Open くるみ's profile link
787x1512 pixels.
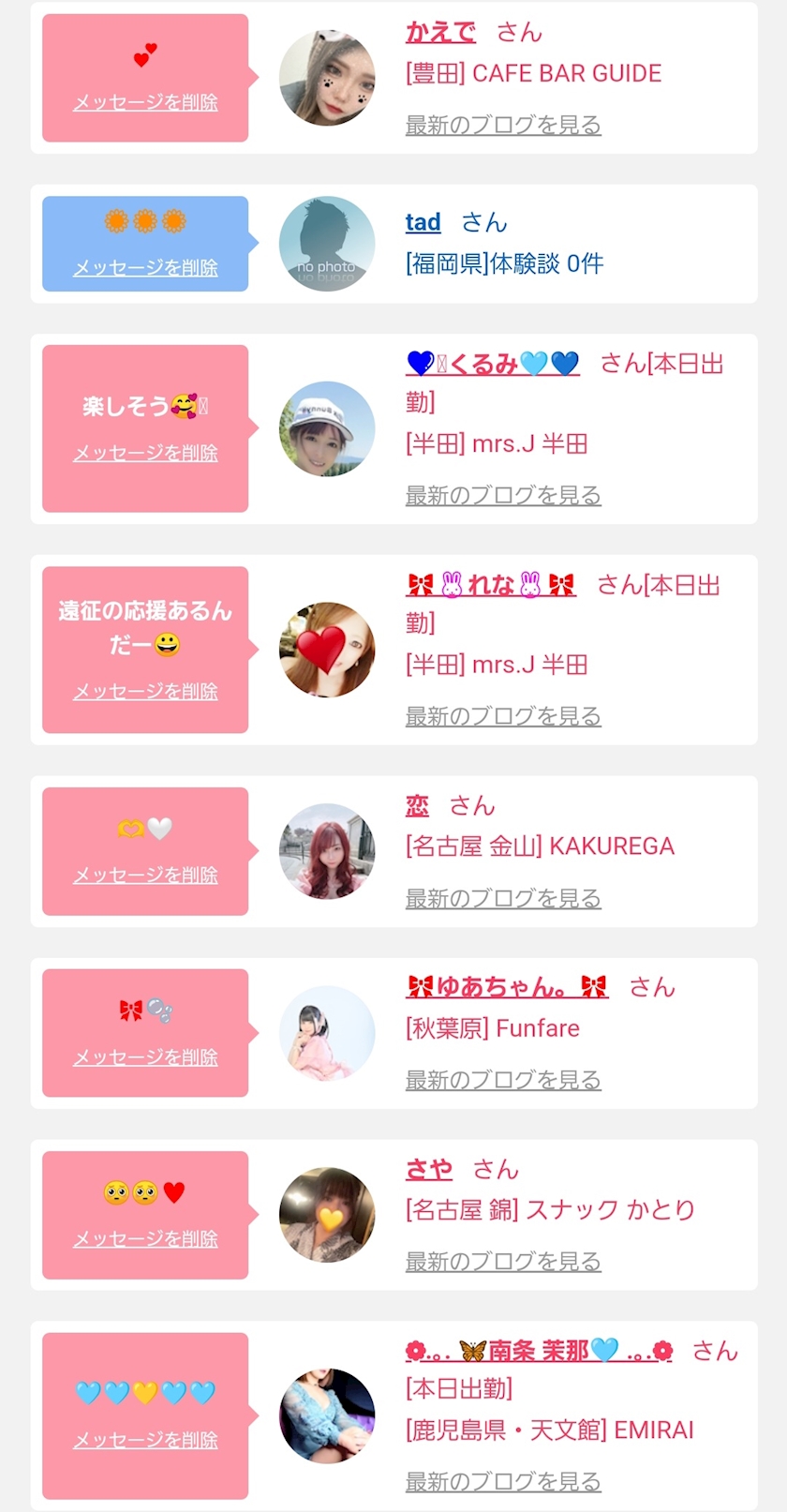493,364
